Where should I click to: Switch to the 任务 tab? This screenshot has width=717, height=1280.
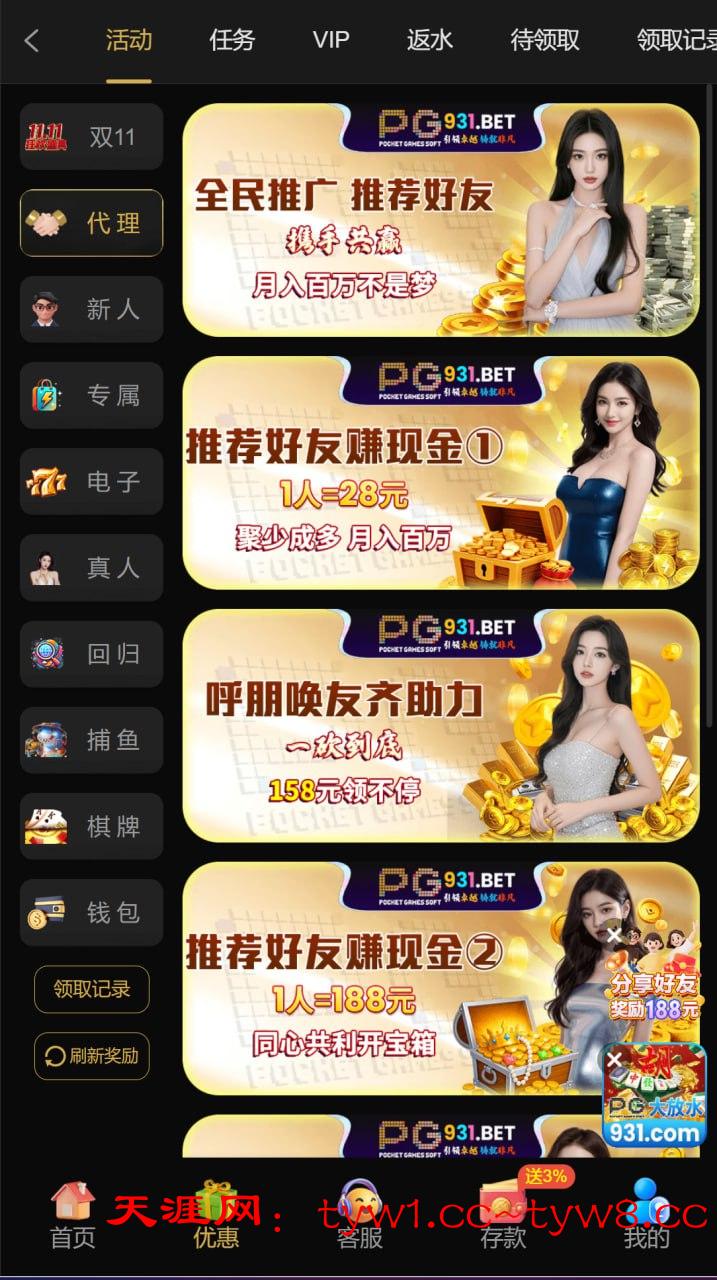(x=232, y=40)
